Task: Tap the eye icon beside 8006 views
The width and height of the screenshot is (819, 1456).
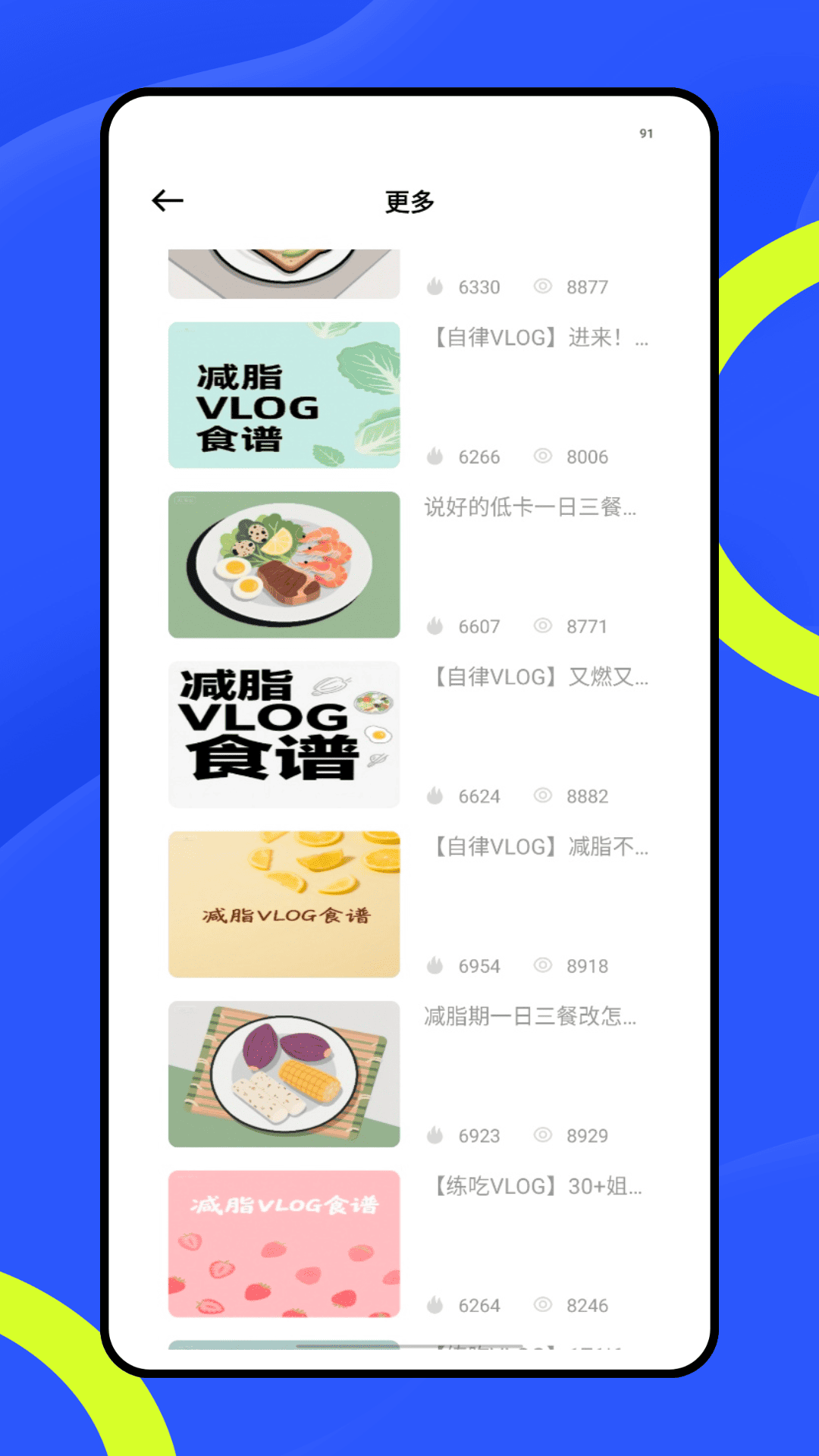Action: [542, 457]
